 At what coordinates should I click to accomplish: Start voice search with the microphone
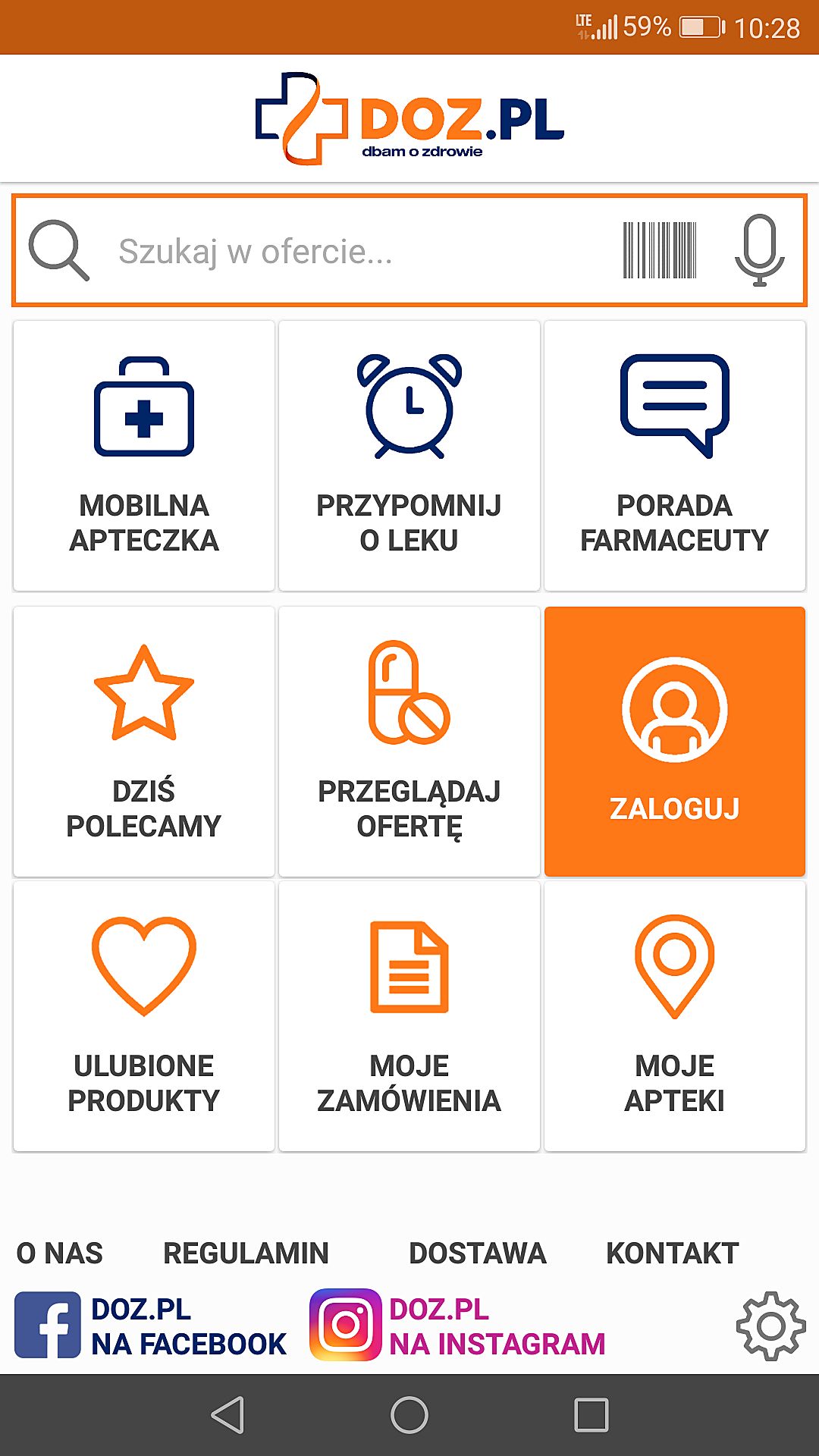759,250
